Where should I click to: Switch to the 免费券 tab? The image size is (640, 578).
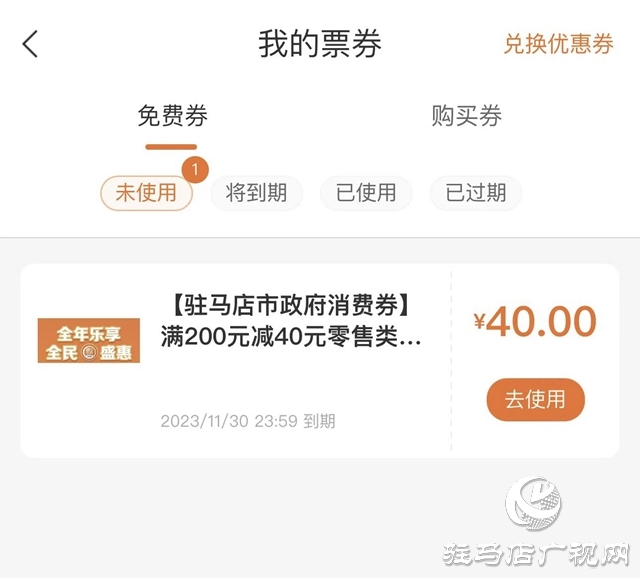pyautogui.click(x=172, y=116)
